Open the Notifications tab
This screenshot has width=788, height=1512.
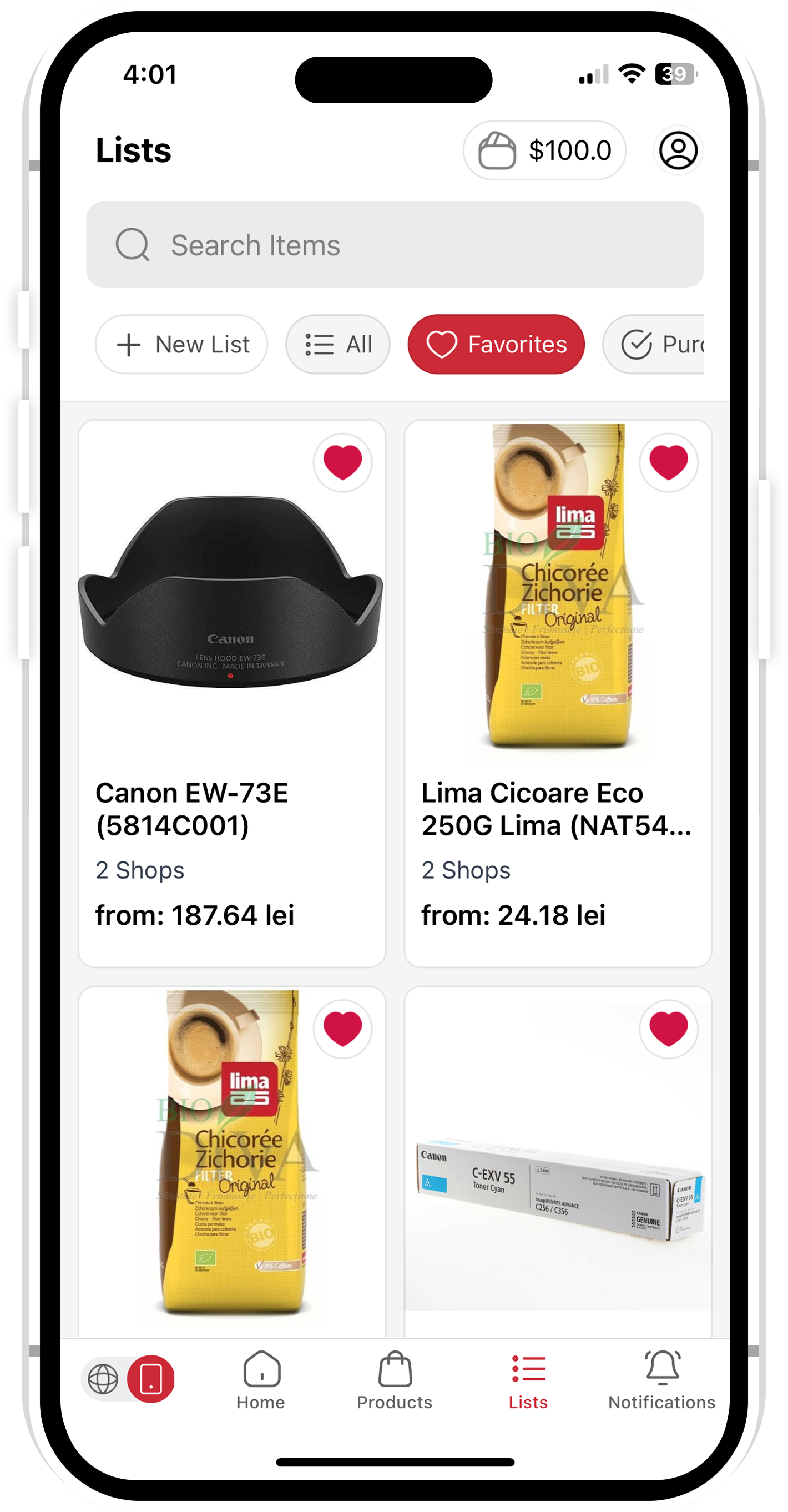pos(662,1380)
